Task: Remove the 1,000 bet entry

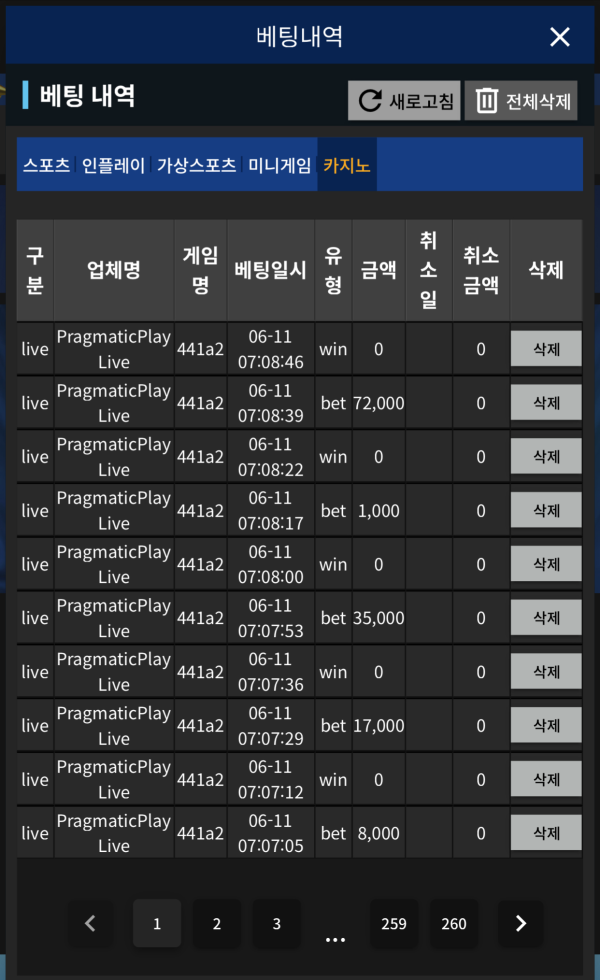Action: (546, 510)
